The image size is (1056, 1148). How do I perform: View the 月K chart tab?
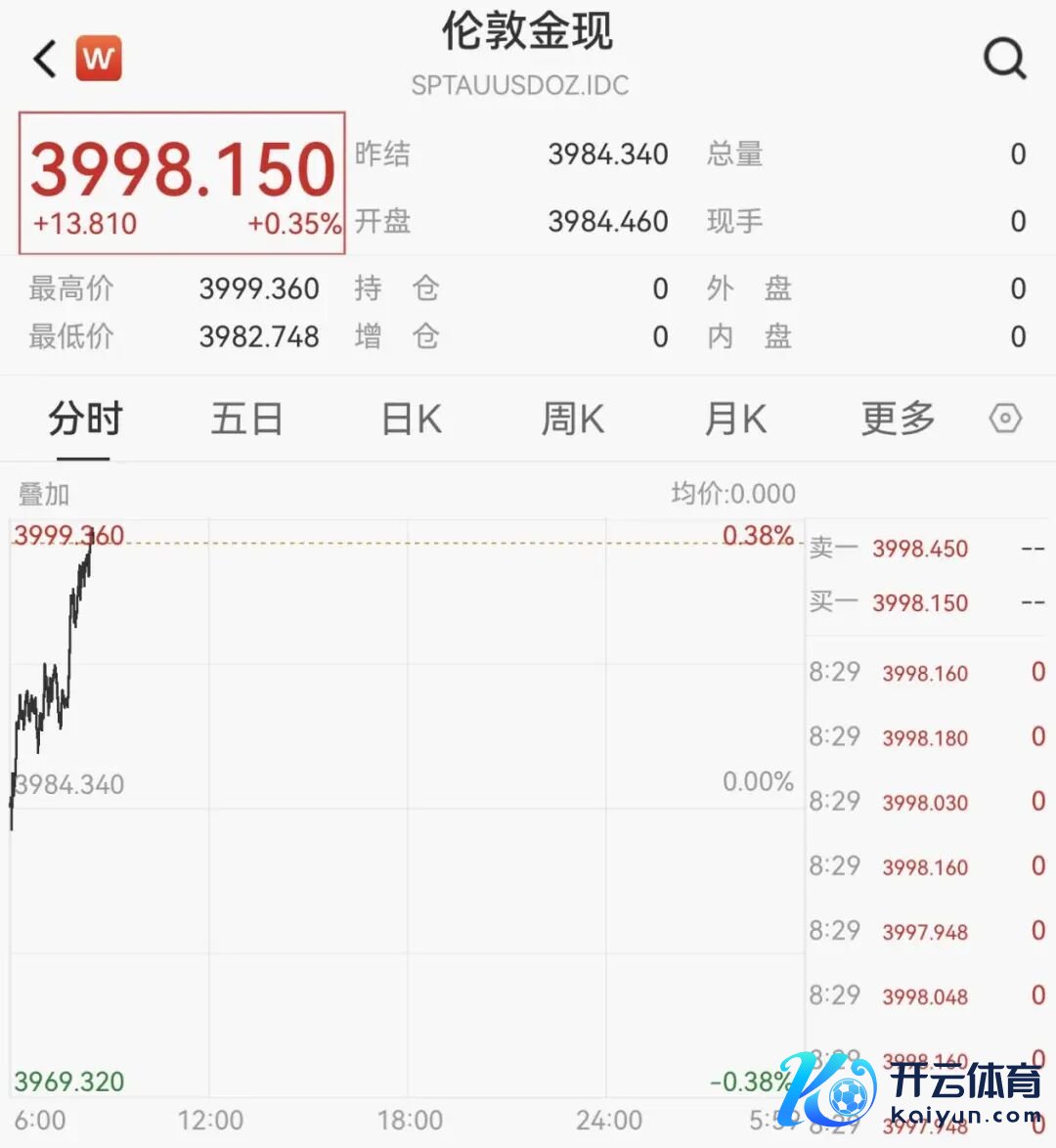[x=735, y=419]
